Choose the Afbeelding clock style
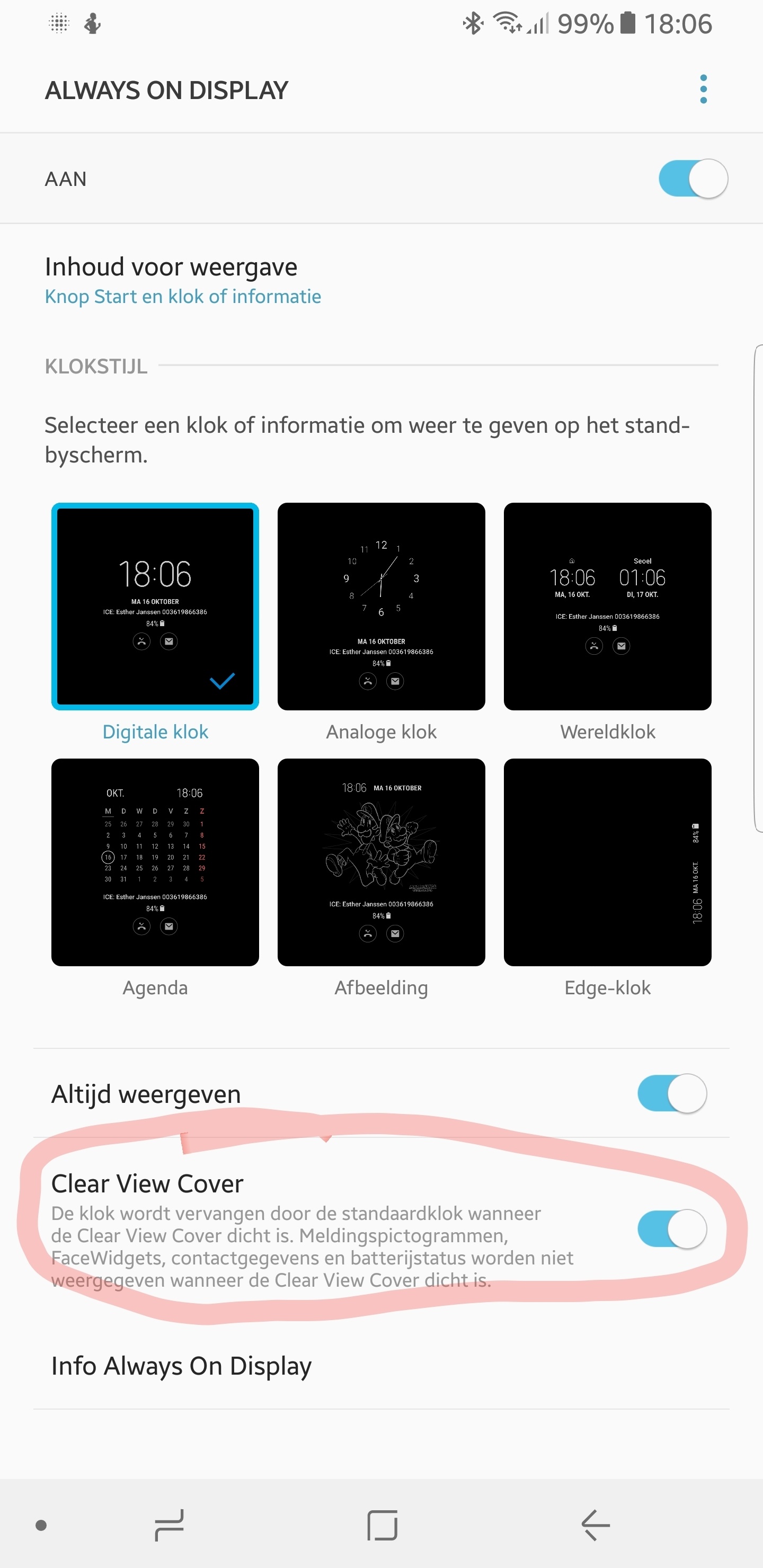The height and width of the screenshot is (1568, 763). pos(381,862)
